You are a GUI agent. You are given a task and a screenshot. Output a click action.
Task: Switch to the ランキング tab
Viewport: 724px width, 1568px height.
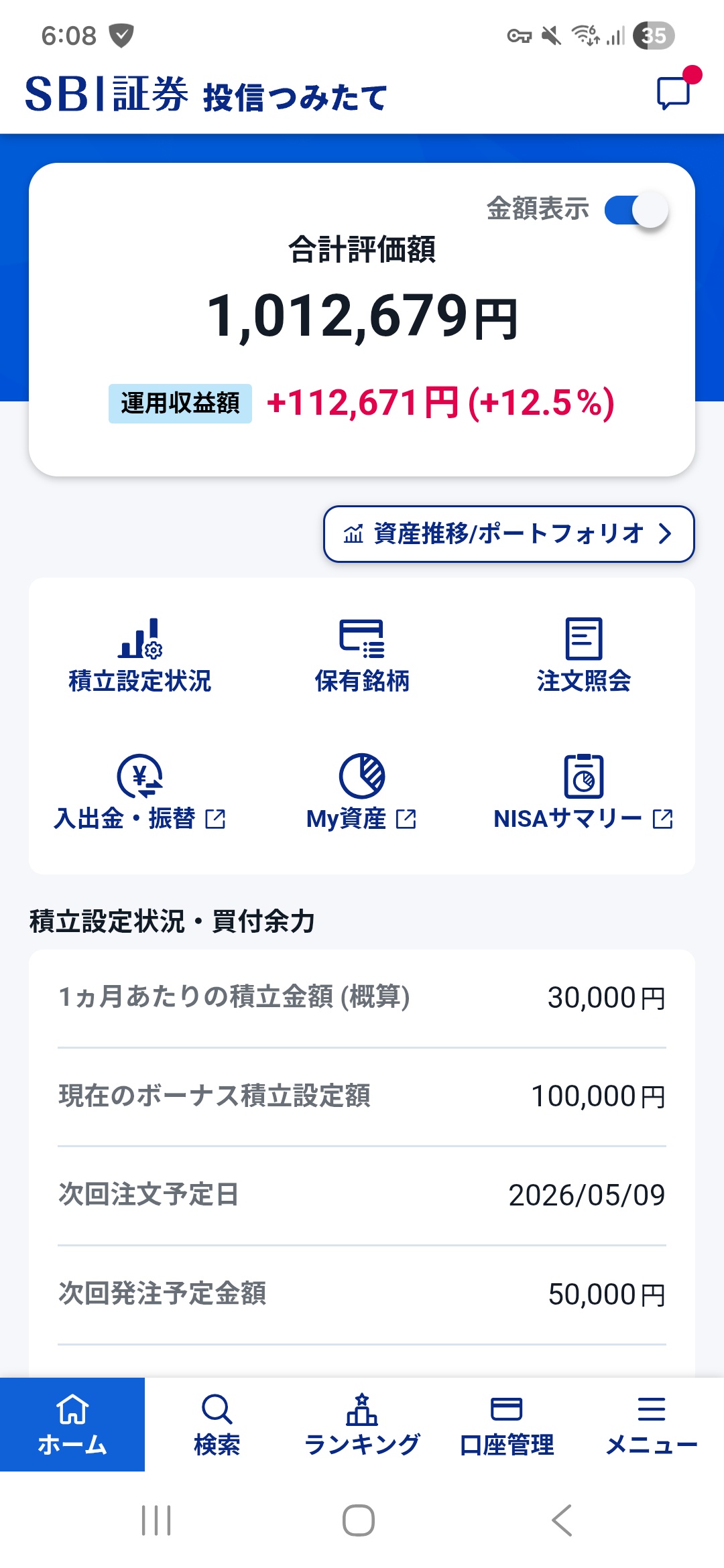click(x=362, y=1425)
